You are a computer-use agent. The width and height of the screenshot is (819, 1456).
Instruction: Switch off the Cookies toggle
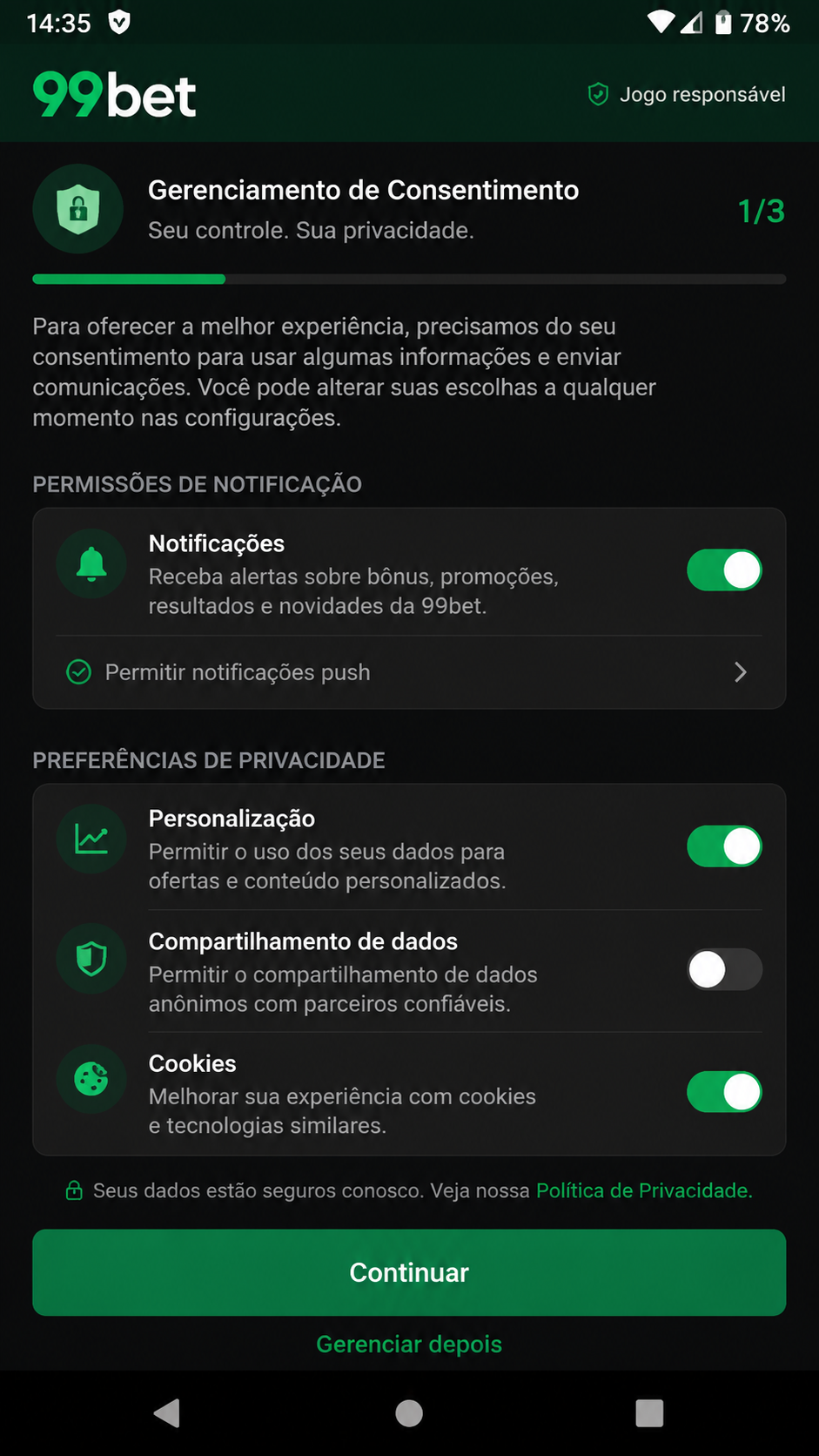pyautogui.click(x=724, y=1092)
